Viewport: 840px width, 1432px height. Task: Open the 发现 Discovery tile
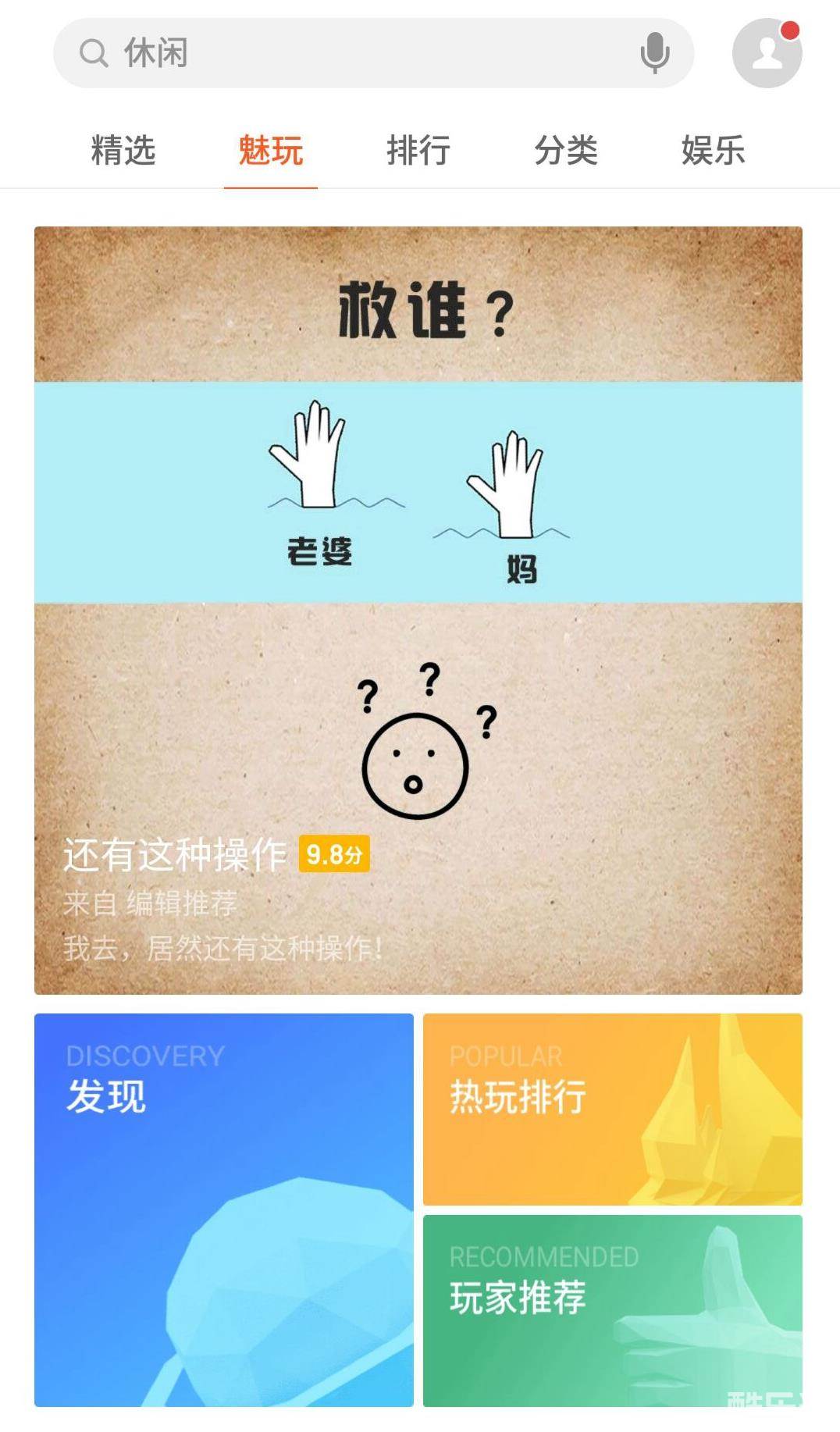[223, 1210]
